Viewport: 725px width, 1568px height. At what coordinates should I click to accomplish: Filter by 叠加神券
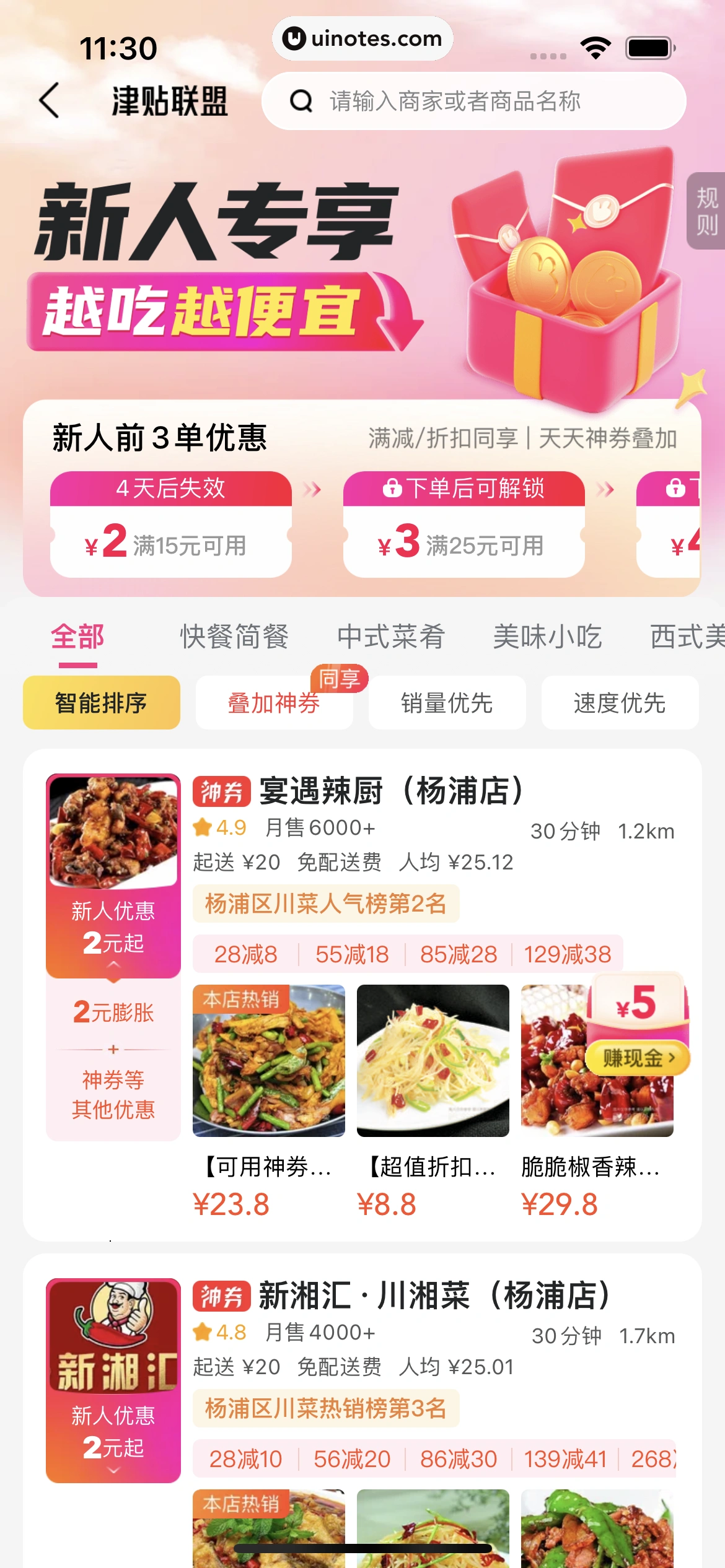point(274,703)
